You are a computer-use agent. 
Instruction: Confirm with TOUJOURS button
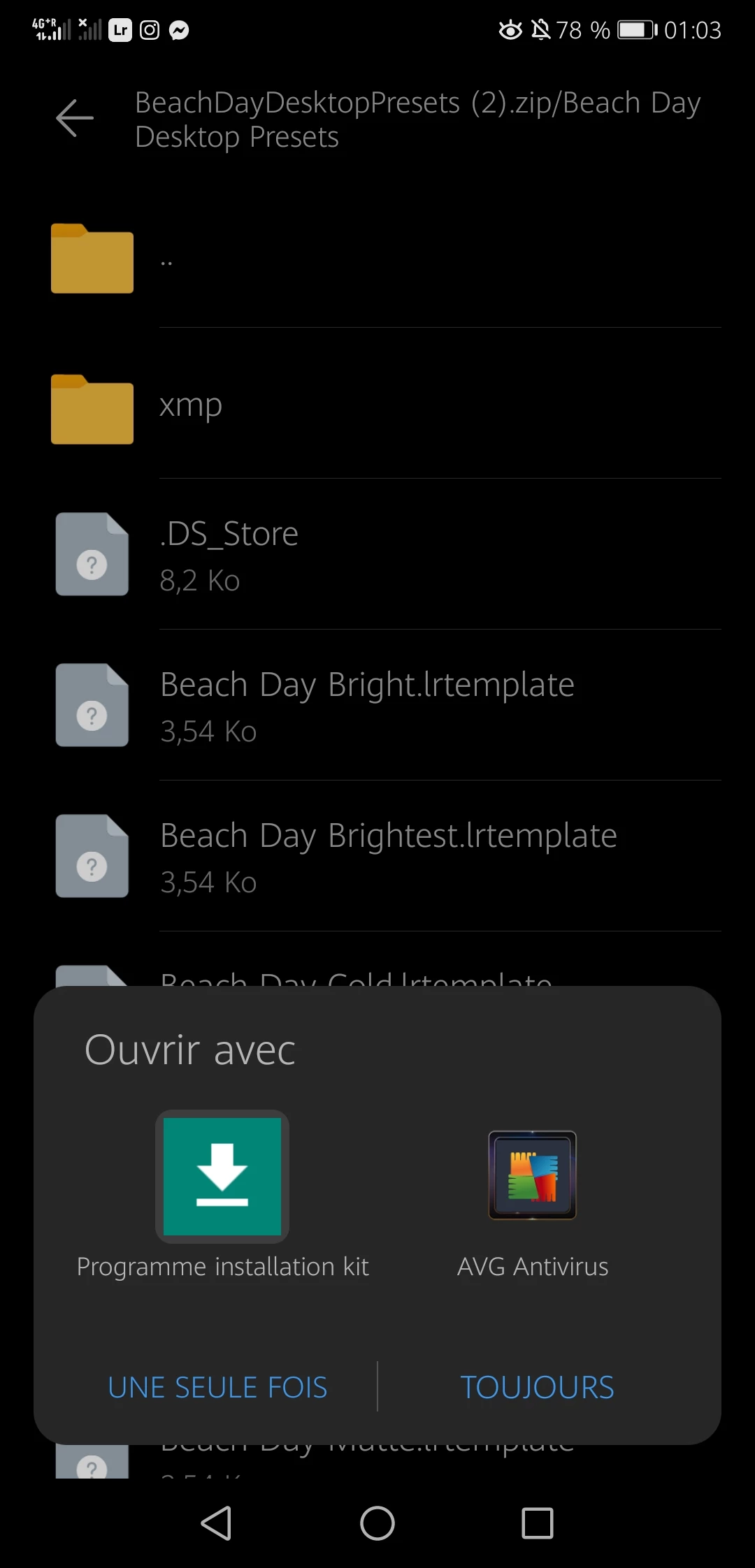point(537,1387)
